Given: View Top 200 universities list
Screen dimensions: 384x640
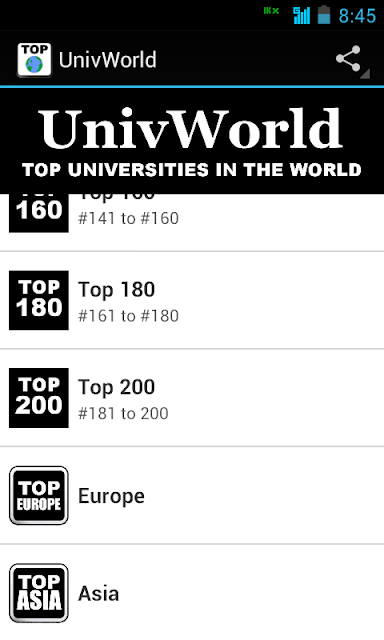Looking at the screenshot, I should [192, 398].
